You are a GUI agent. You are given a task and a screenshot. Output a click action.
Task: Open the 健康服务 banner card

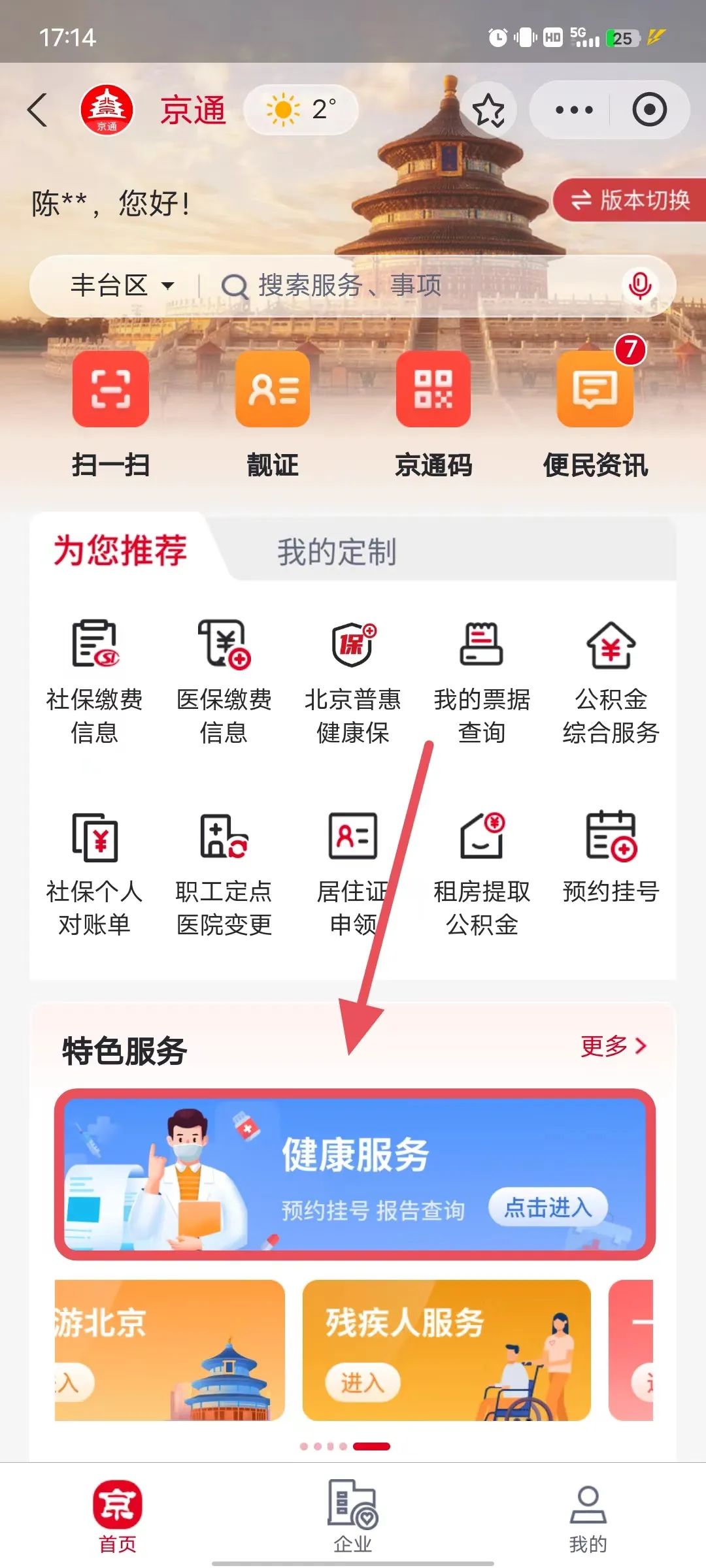coord(354,1174)
